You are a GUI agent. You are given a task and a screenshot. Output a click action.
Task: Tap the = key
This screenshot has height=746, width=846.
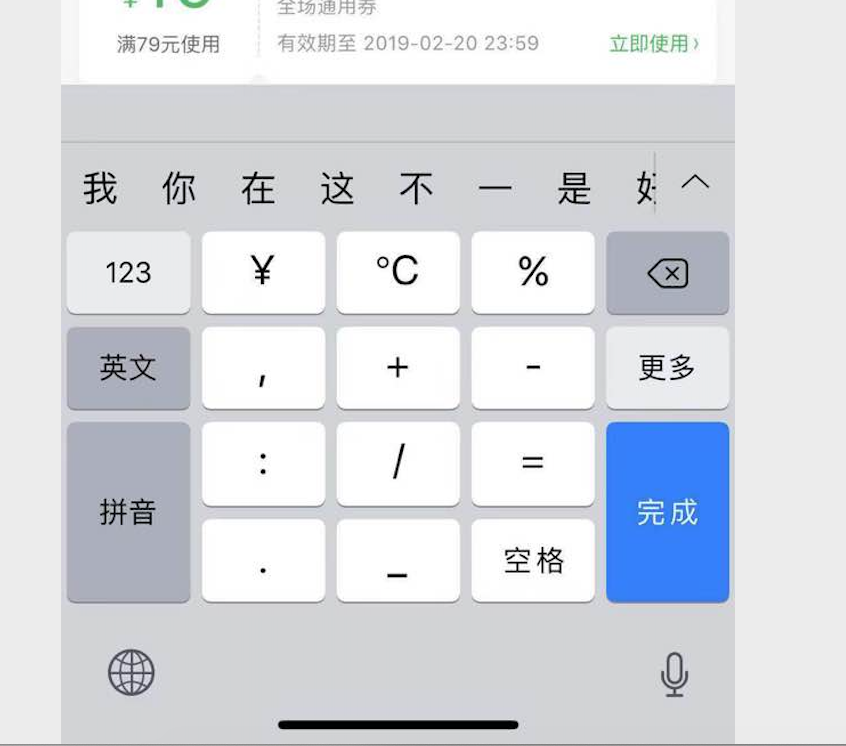point(533,463)
